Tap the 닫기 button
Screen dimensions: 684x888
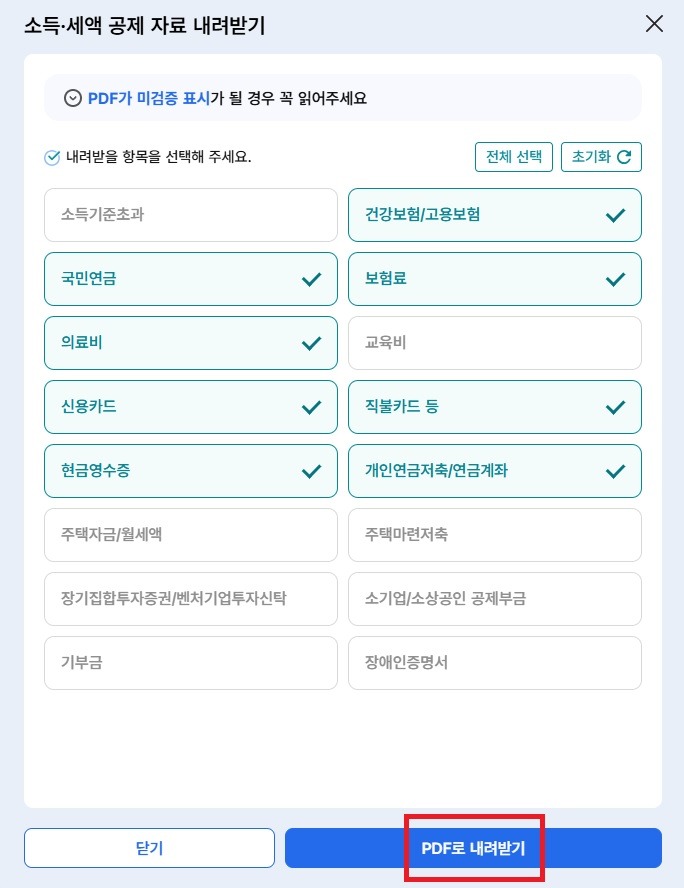(149, 848)
